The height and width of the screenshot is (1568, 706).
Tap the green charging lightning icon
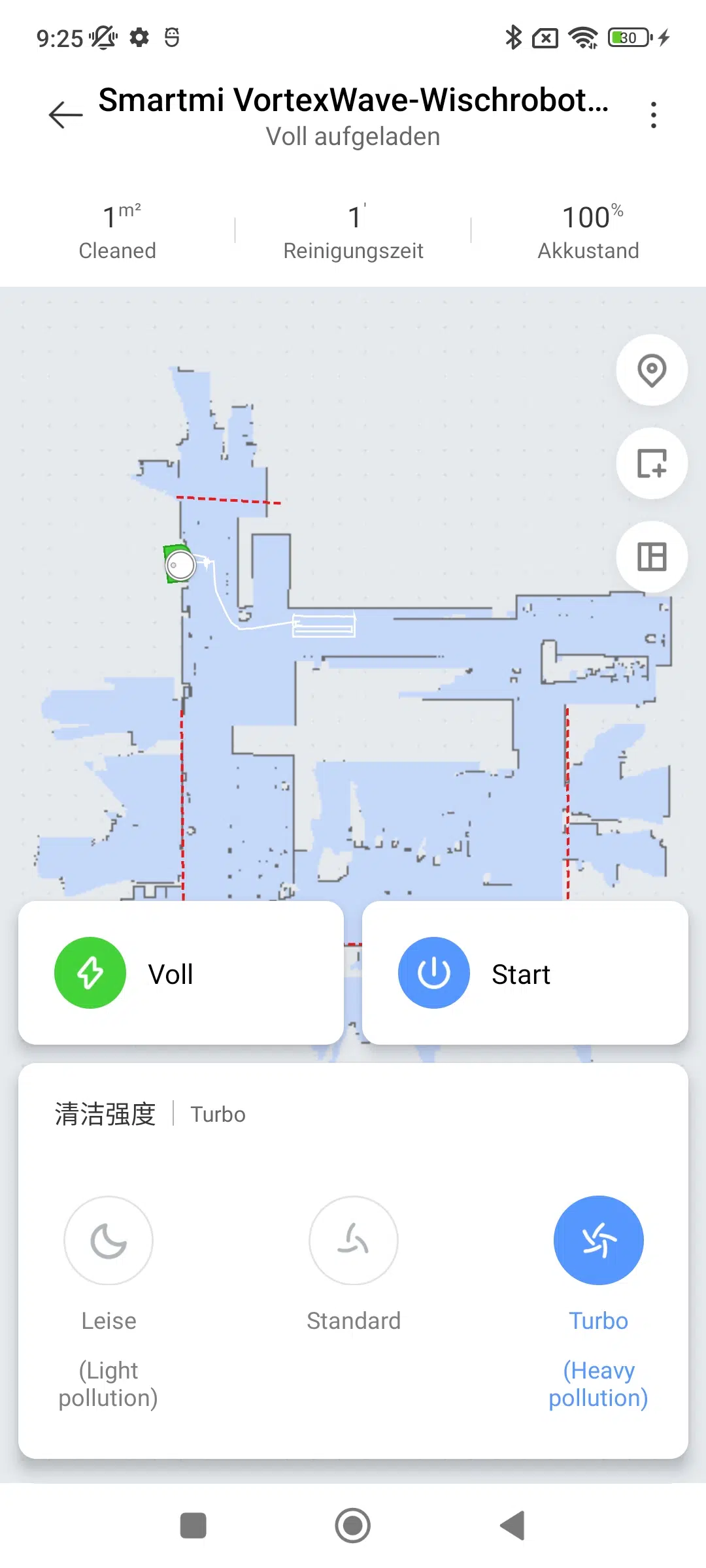tap(90, 972)
